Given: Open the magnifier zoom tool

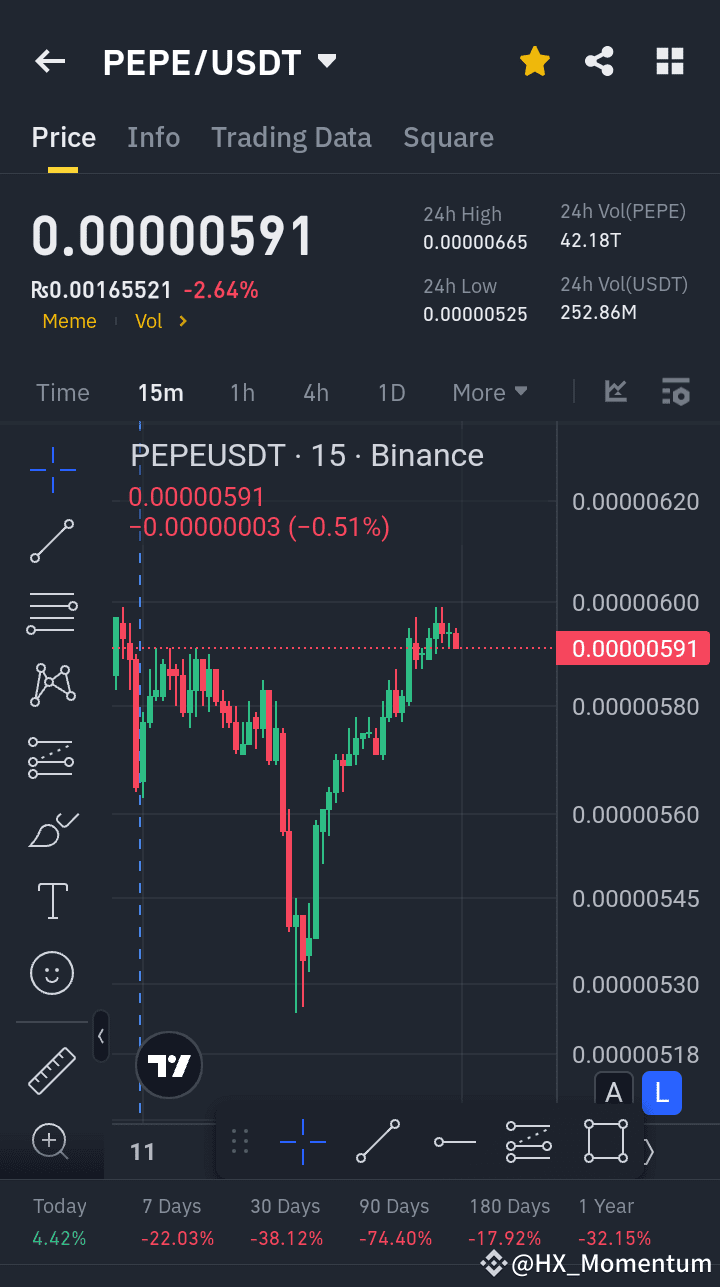Looking at the screenshot, I should (52, 1141).
